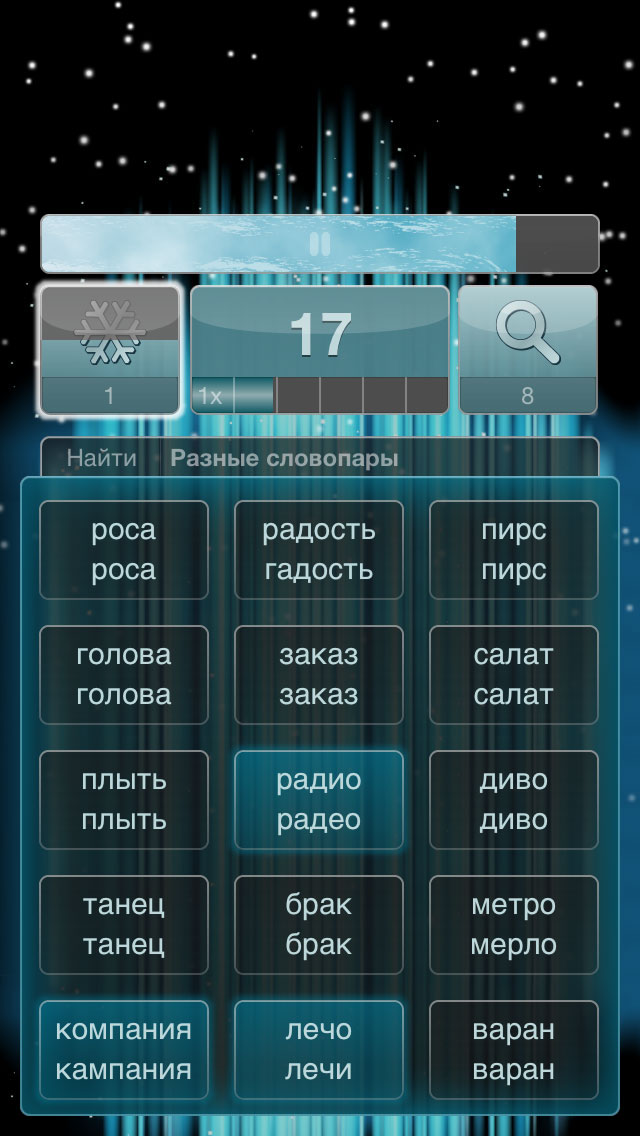
Task: Tap the варан / варан tile
Action: click(514, 1050)
